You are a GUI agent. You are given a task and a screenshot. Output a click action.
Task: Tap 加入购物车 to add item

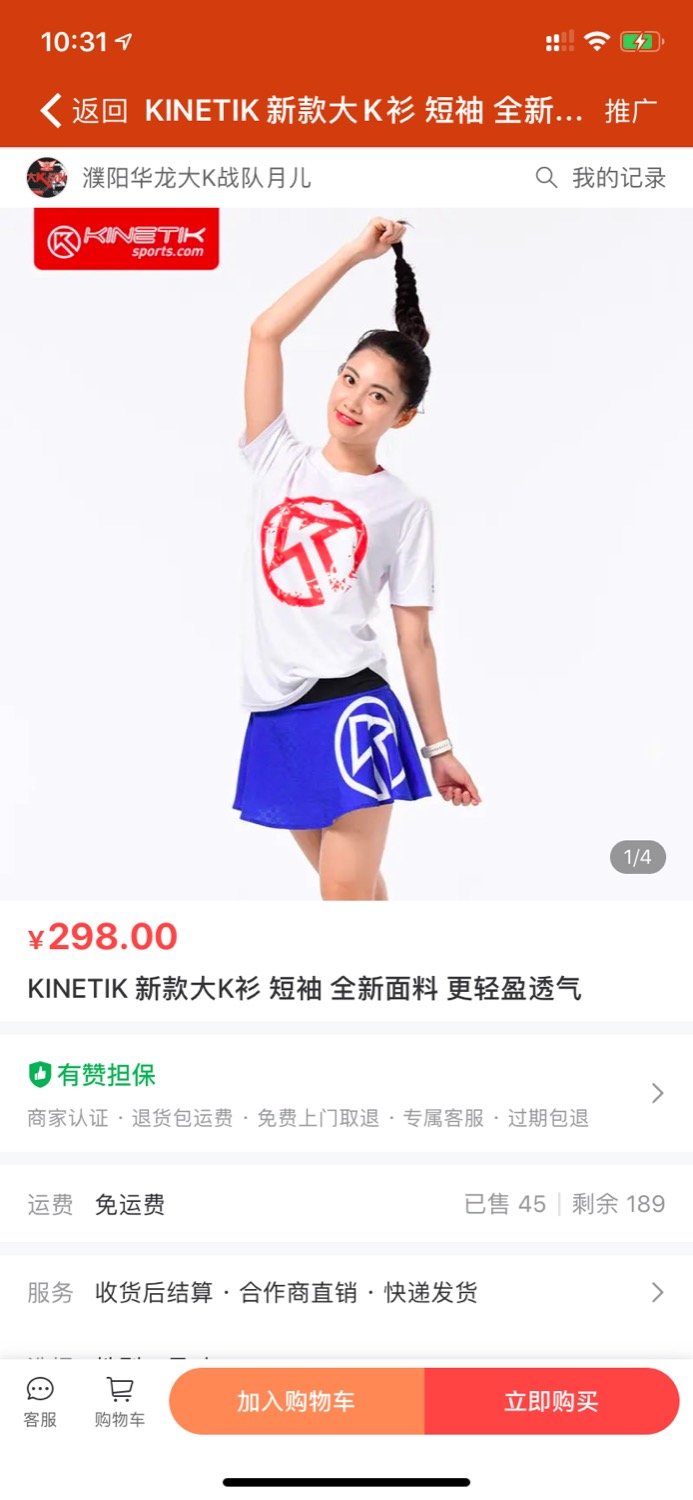tap(296, 1401)
